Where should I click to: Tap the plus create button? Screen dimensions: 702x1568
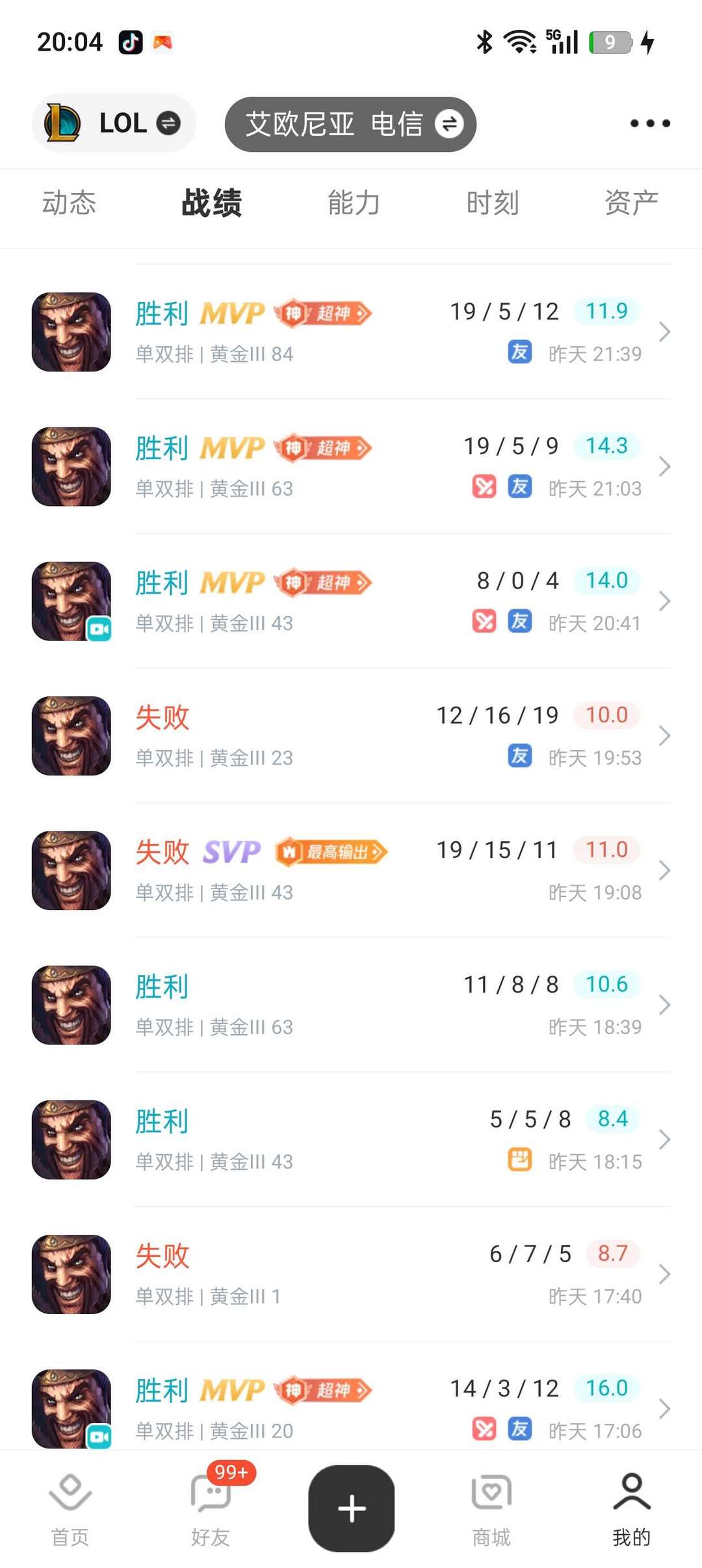point(352,1508)
